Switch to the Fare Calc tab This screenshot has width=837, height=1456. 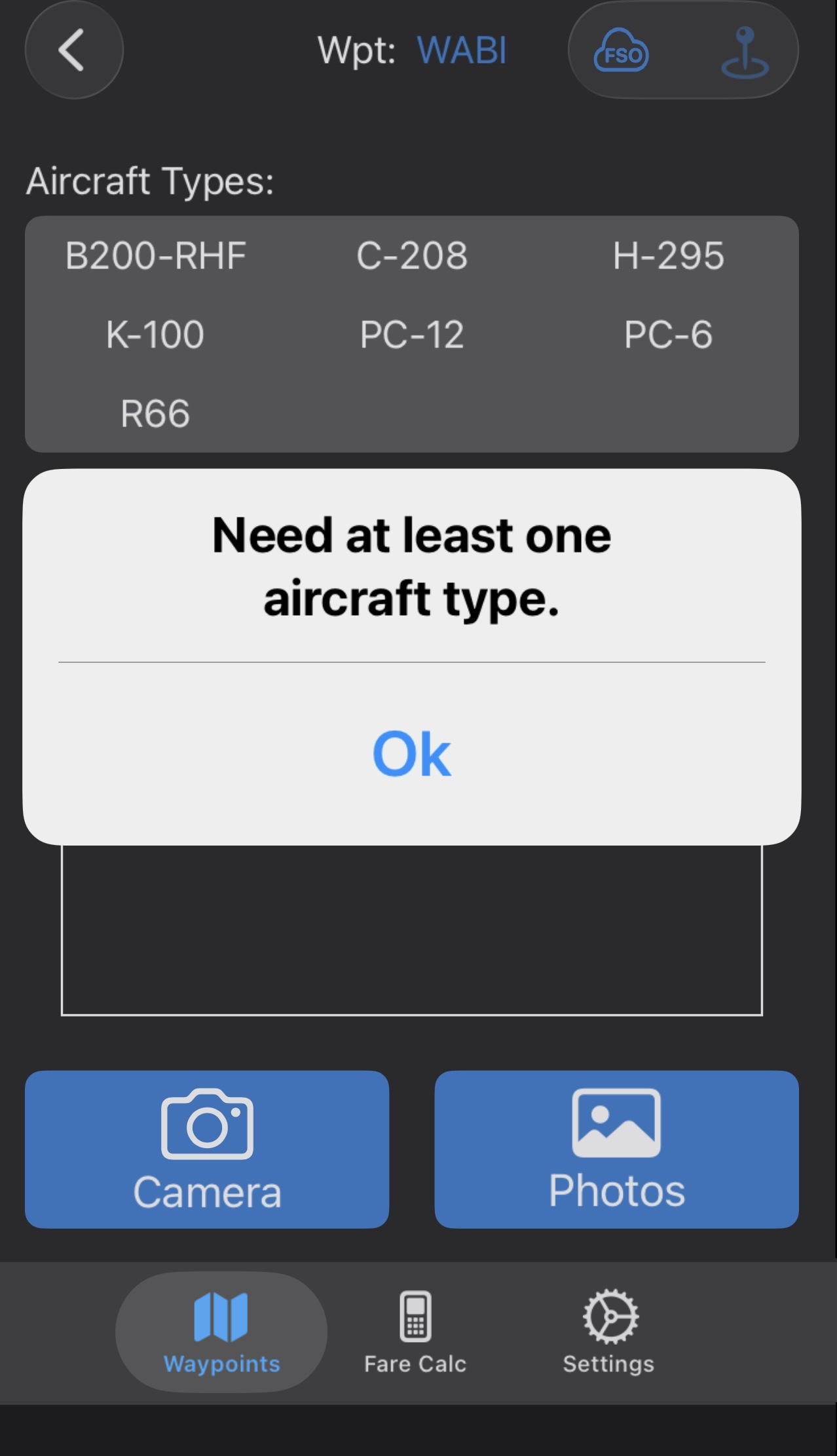(x=415, y=1332)
